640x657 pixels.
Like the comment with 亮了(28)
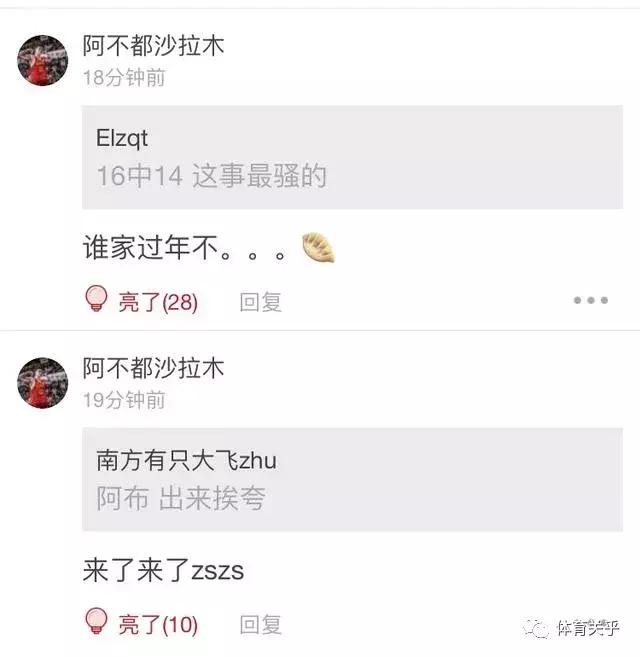[142, 301]
